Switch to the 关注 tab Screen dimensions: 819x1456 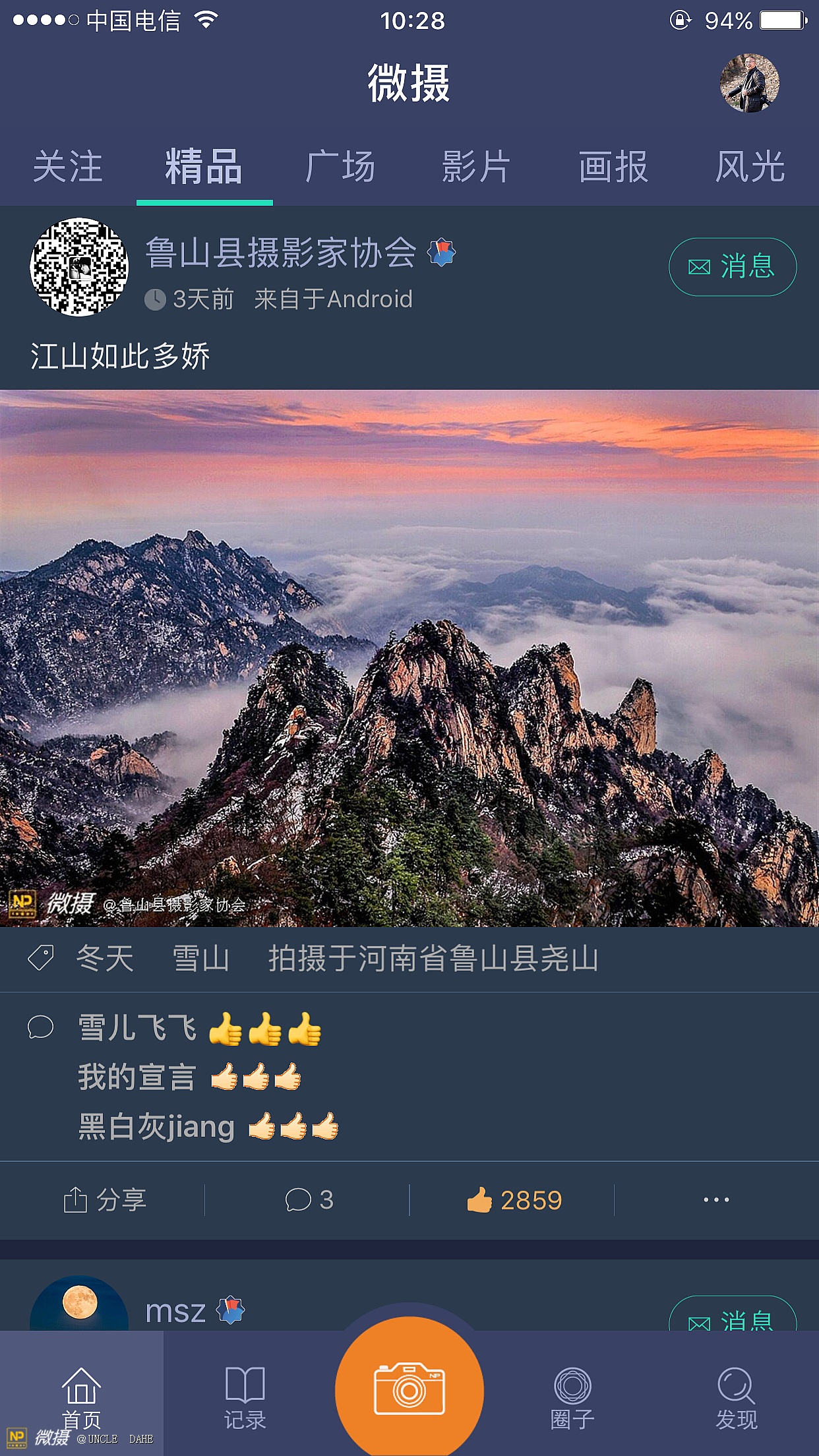click(68, 167)
